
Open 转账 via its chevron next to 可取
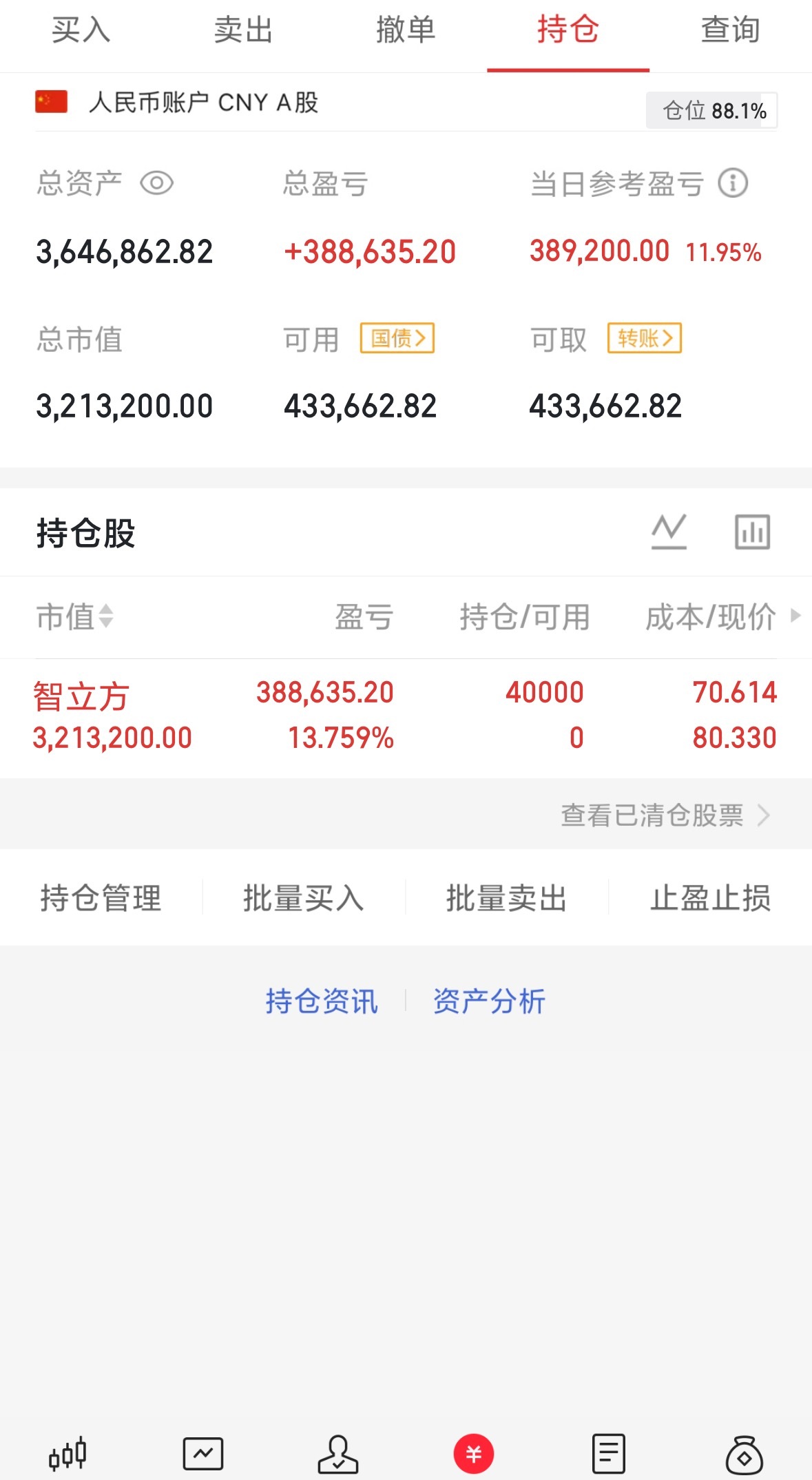[x=644, y=338]
